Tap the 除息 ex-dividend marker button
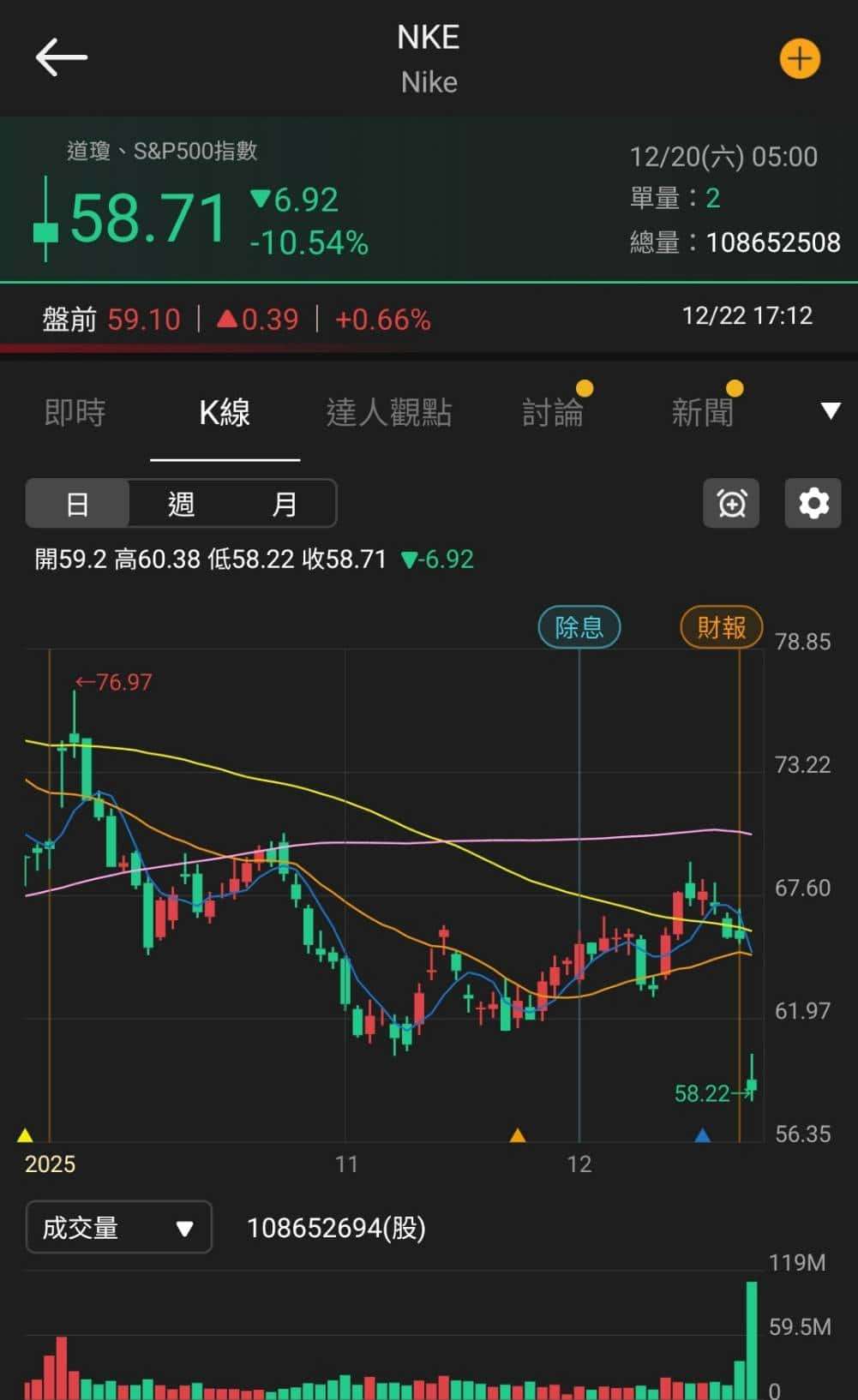The image size is (858, 1400). pyautogui.click(x=579, y=627)
